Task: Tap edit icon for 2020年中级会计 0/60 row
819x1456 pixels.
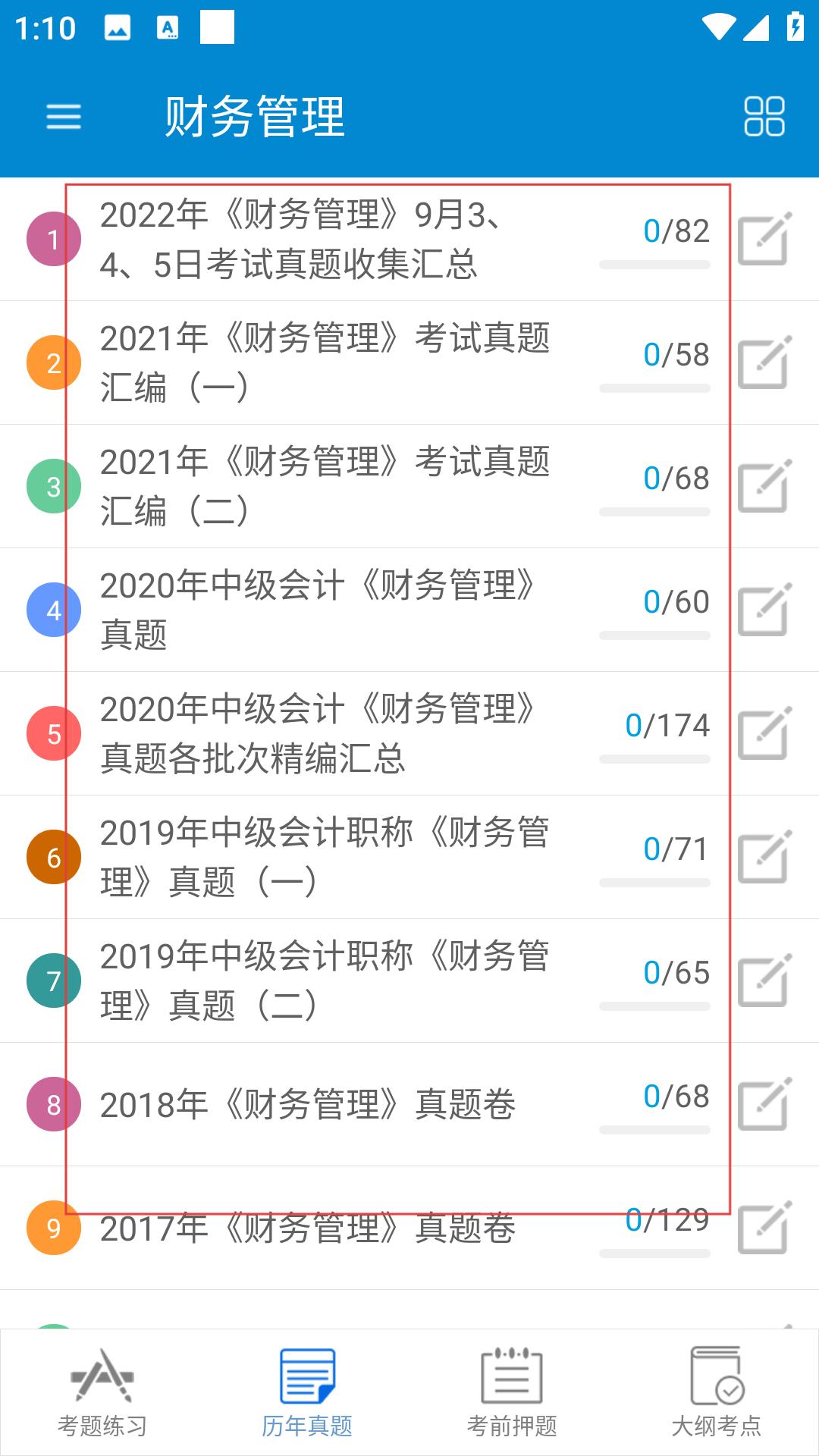Action: pyautogui.click(x=764, y=610)
